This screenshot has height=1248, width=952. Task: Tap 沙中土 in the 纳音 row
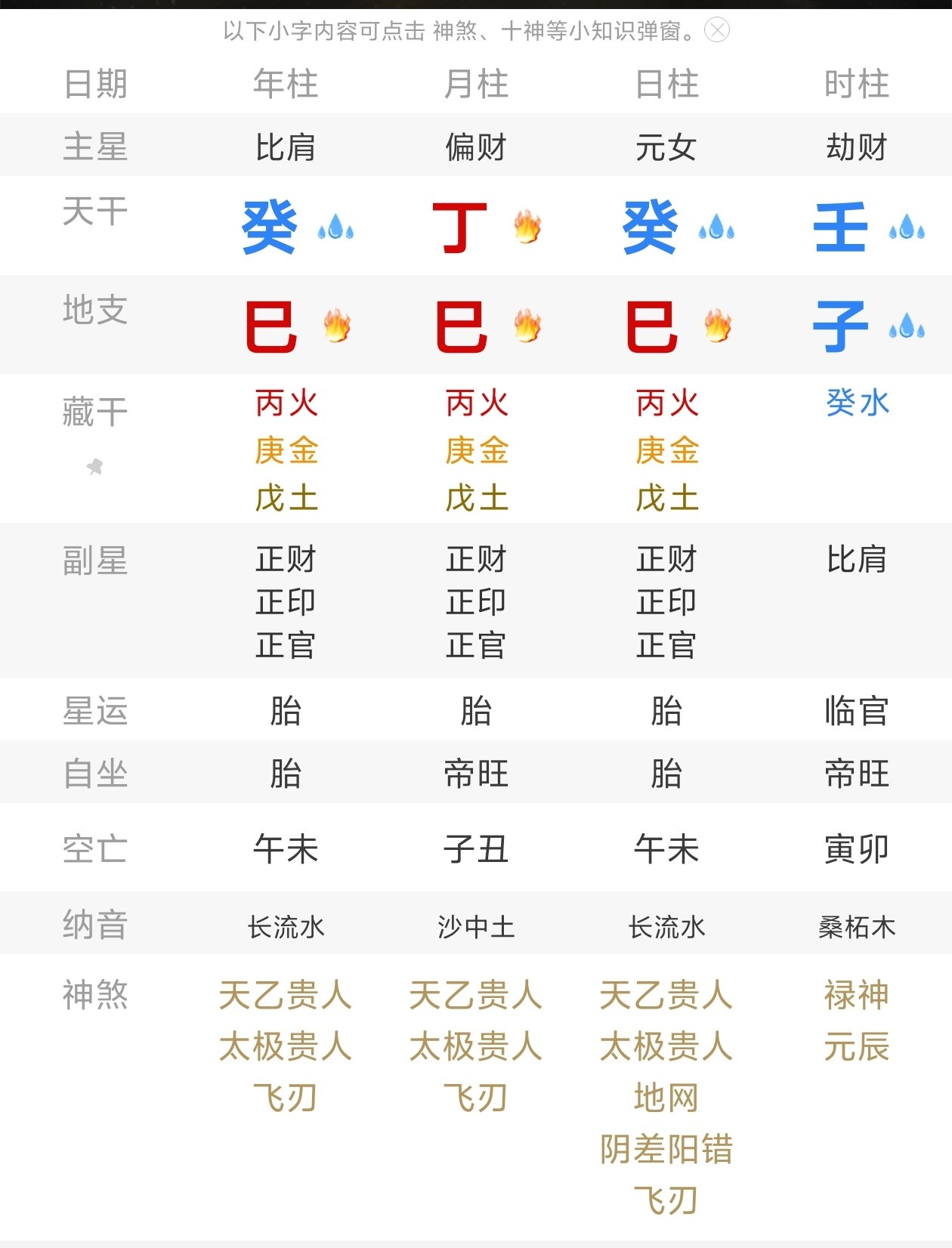click(475, 926)
